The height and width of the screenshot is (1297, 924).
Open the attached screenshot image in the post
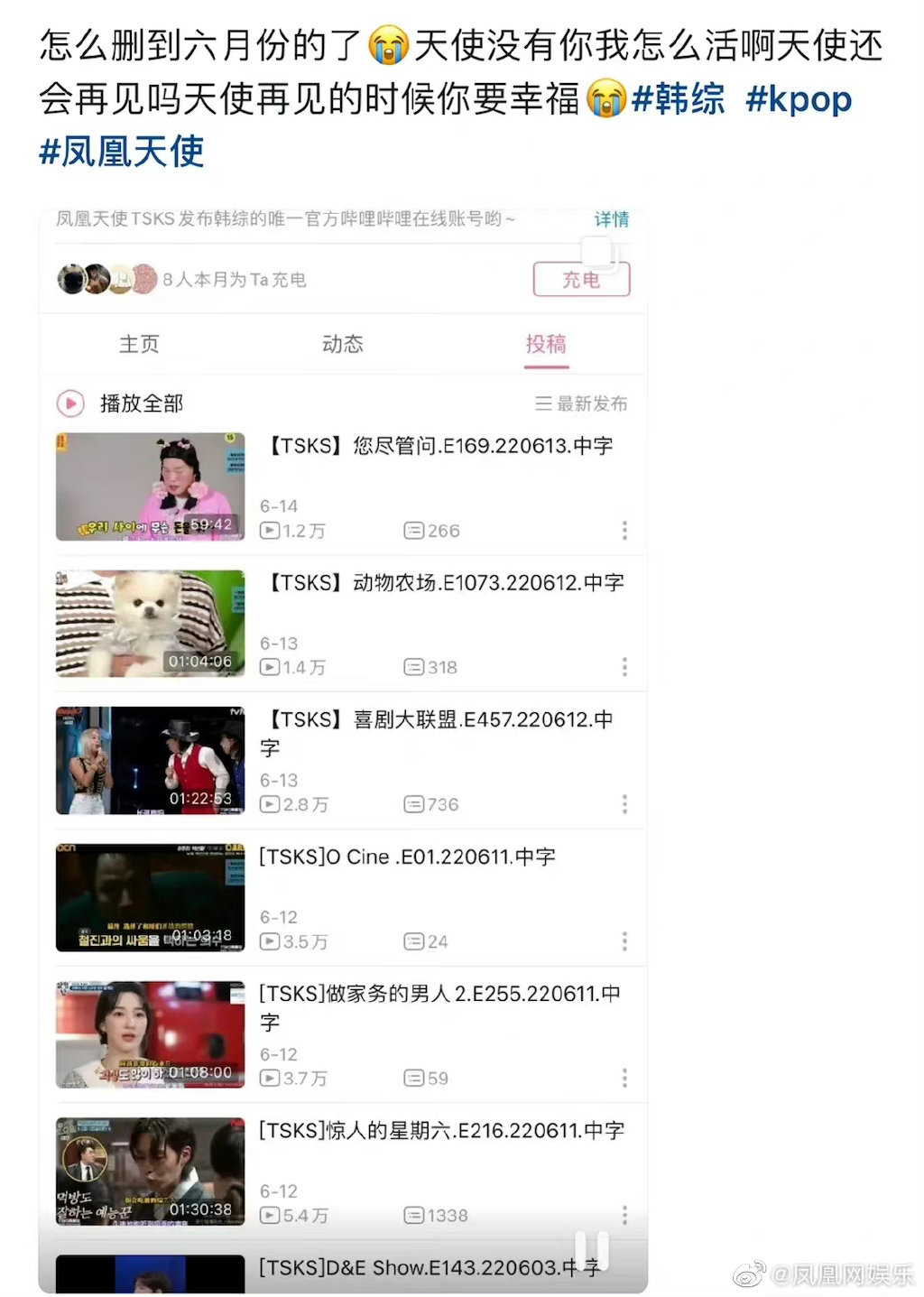tap(343, 749)
